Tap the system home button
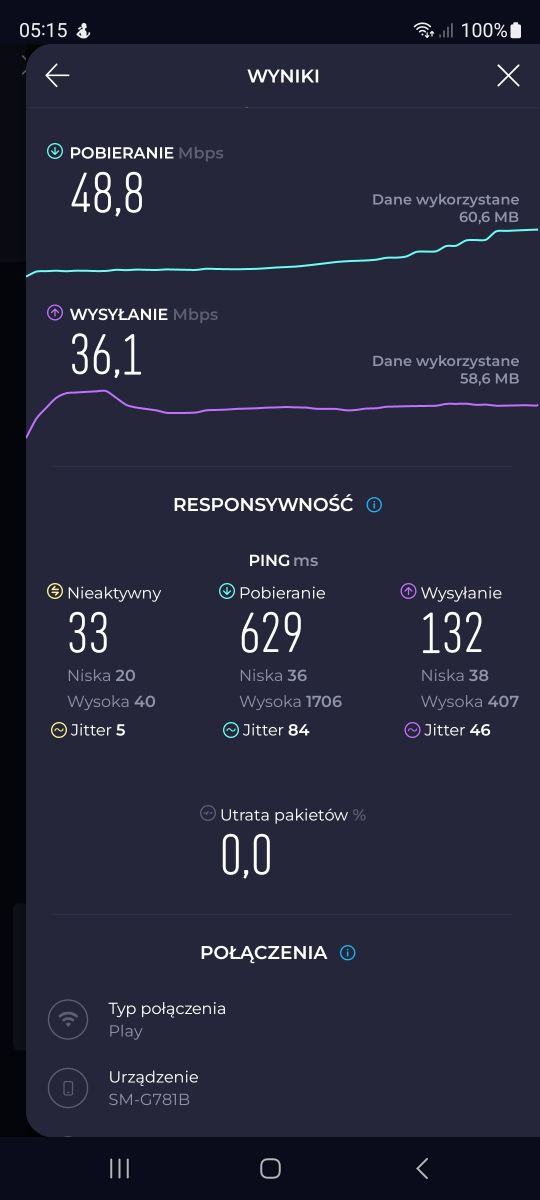Screen dimensions: 540x1200 [x=270, y=1168]
